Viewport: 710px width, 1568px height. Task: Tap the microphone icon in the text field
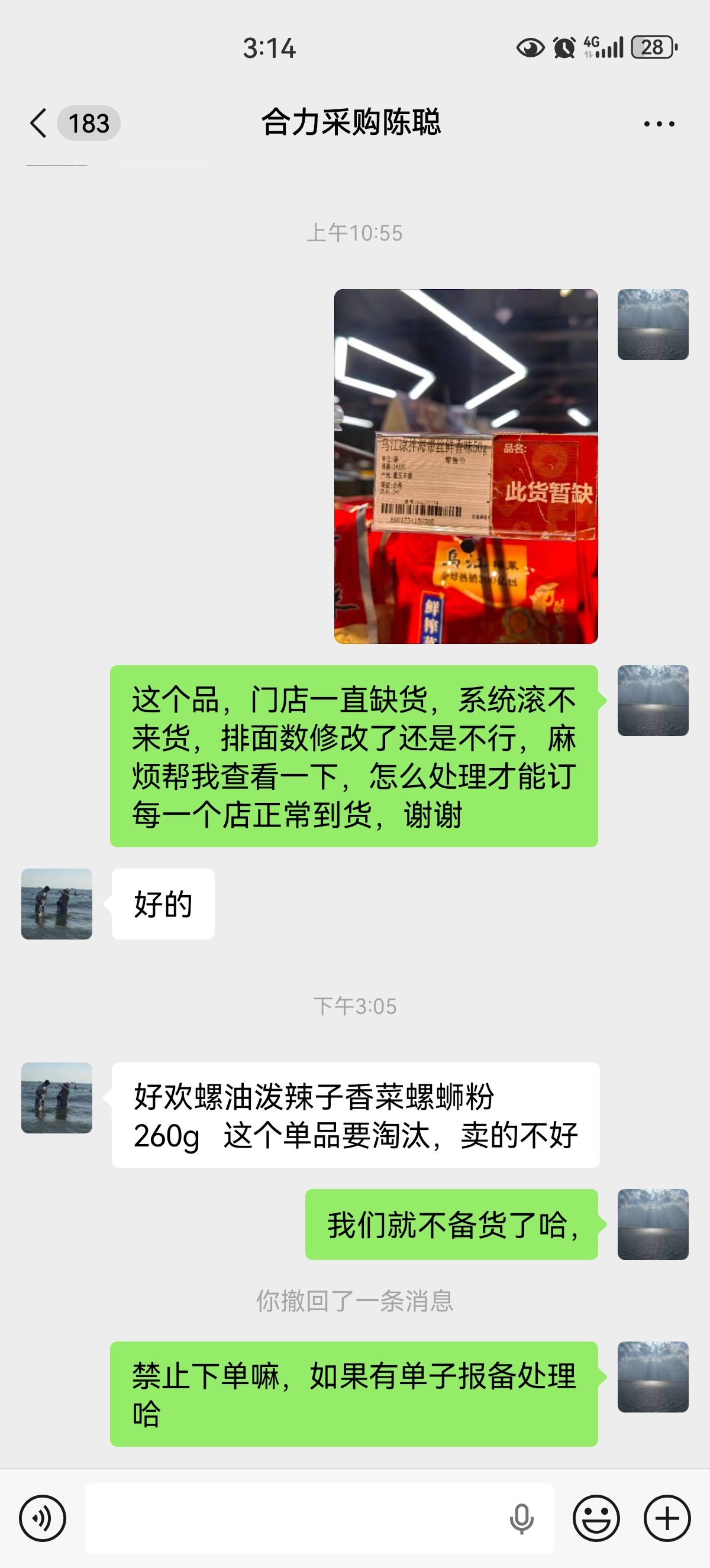[521, 1518]
